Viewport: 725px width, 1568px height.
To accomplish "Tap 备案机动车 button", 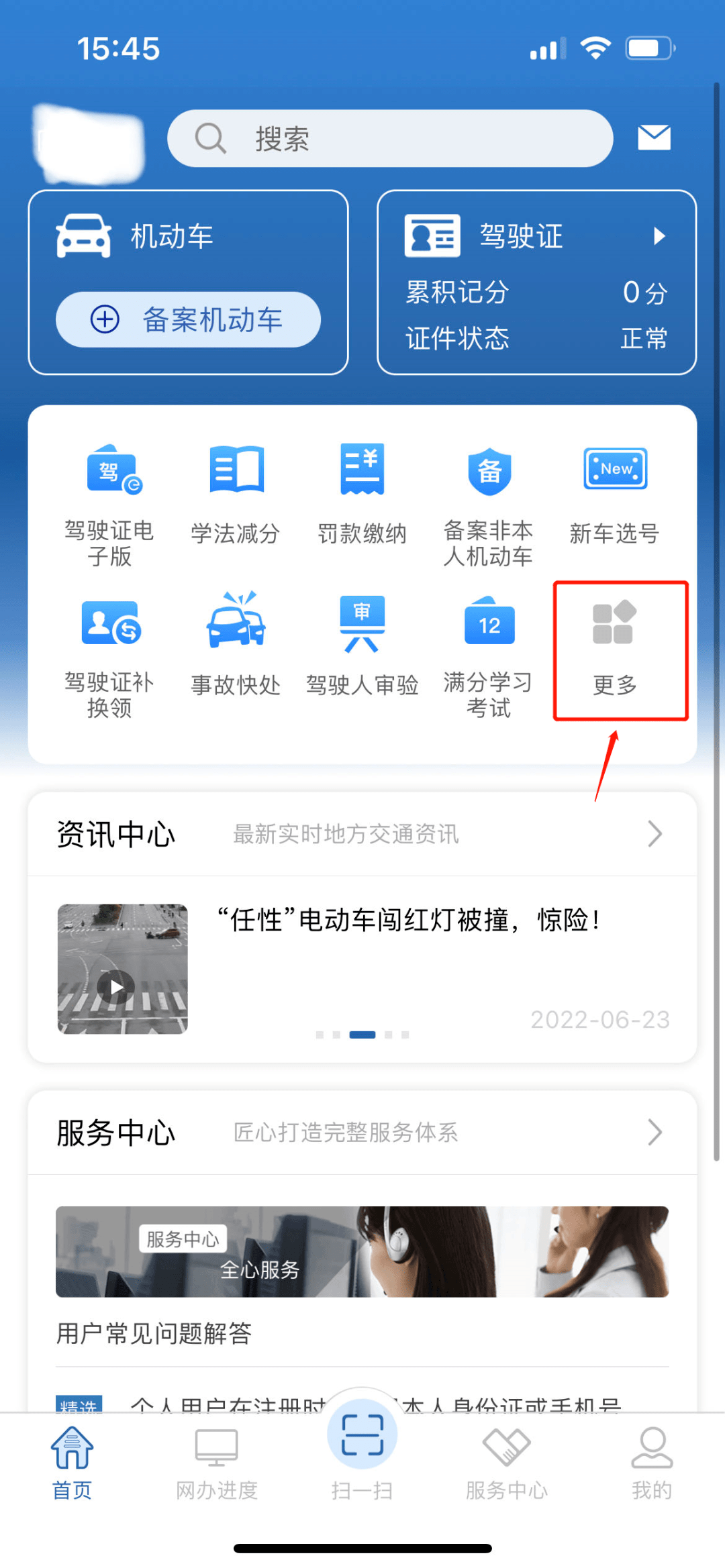I will (x=188, y=319).
